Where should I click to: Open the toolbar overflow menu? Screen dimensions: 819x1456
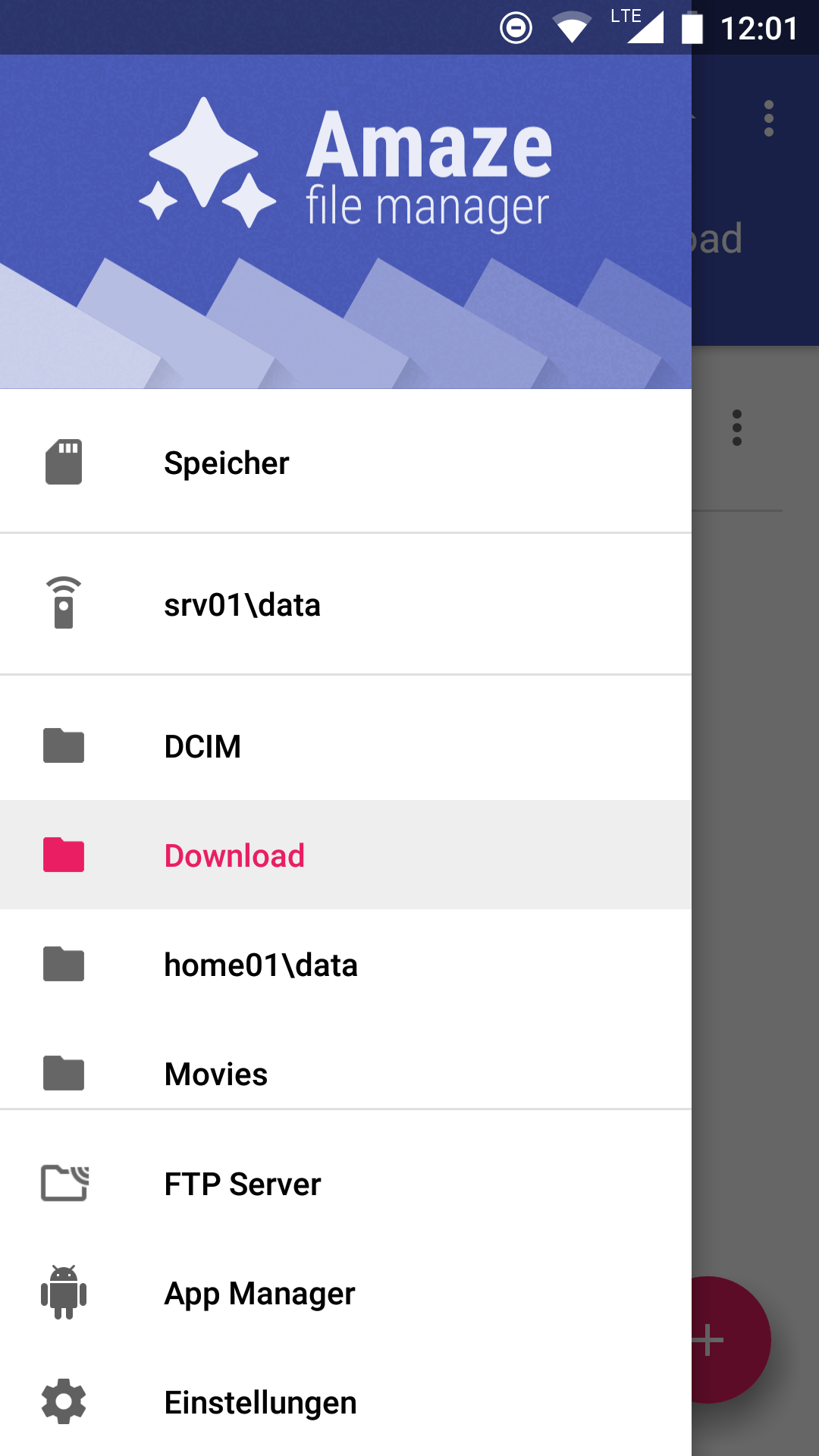[769, 119]
